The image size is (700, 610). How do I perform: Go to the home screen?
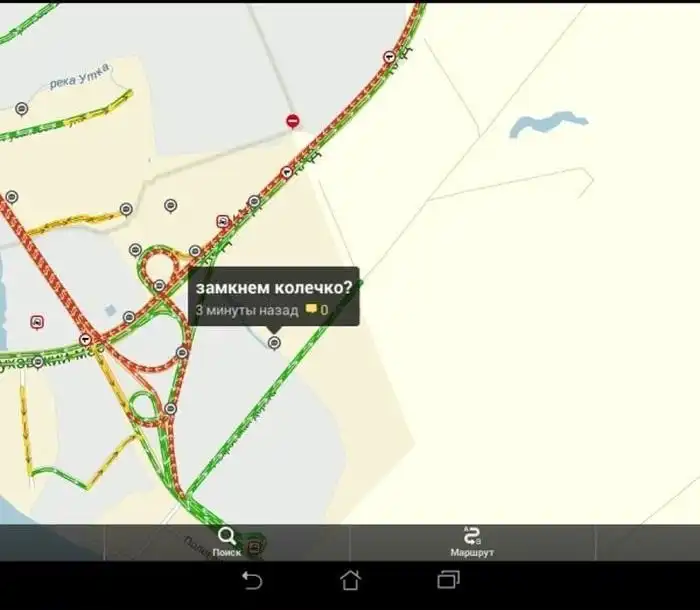[x=350, y=581]
